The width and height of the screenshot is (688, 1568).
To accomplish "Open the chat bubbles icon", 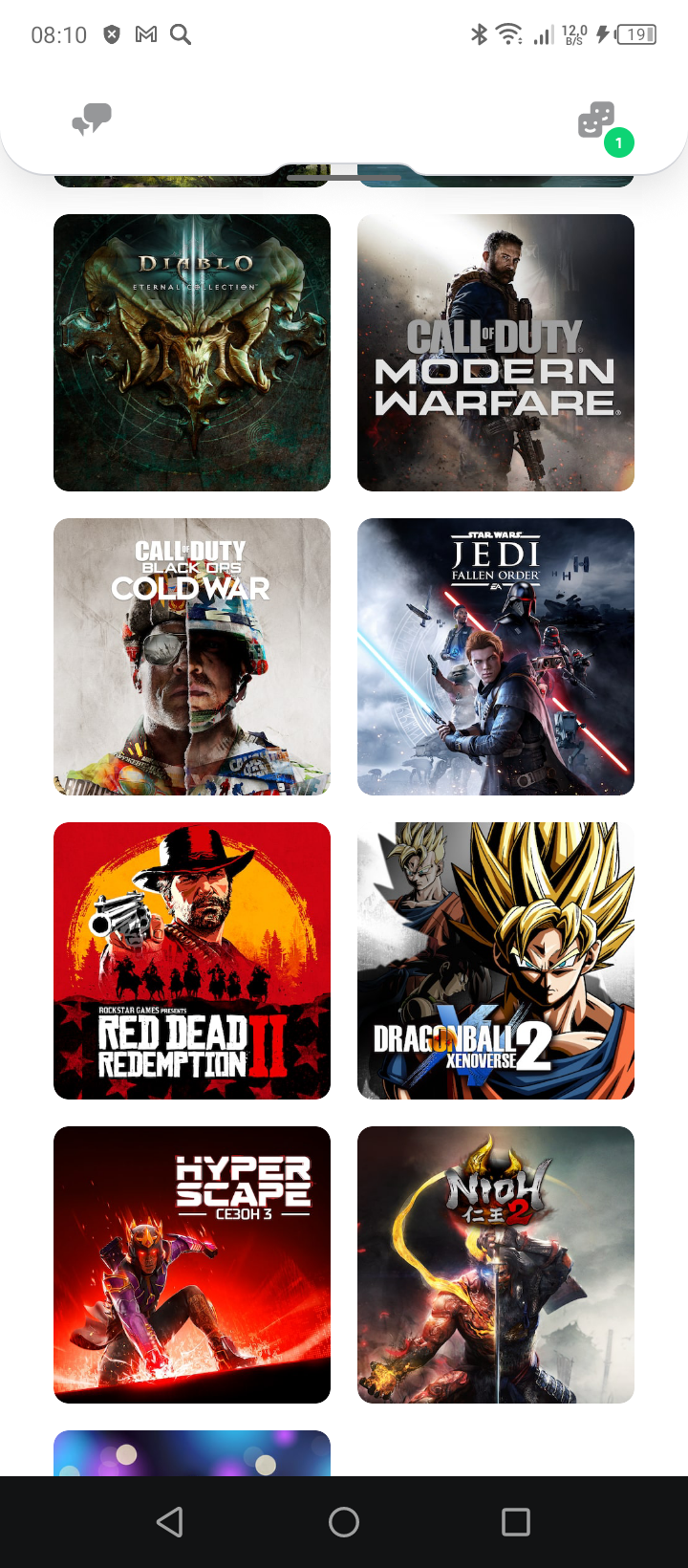I will (x=92, y=120).
